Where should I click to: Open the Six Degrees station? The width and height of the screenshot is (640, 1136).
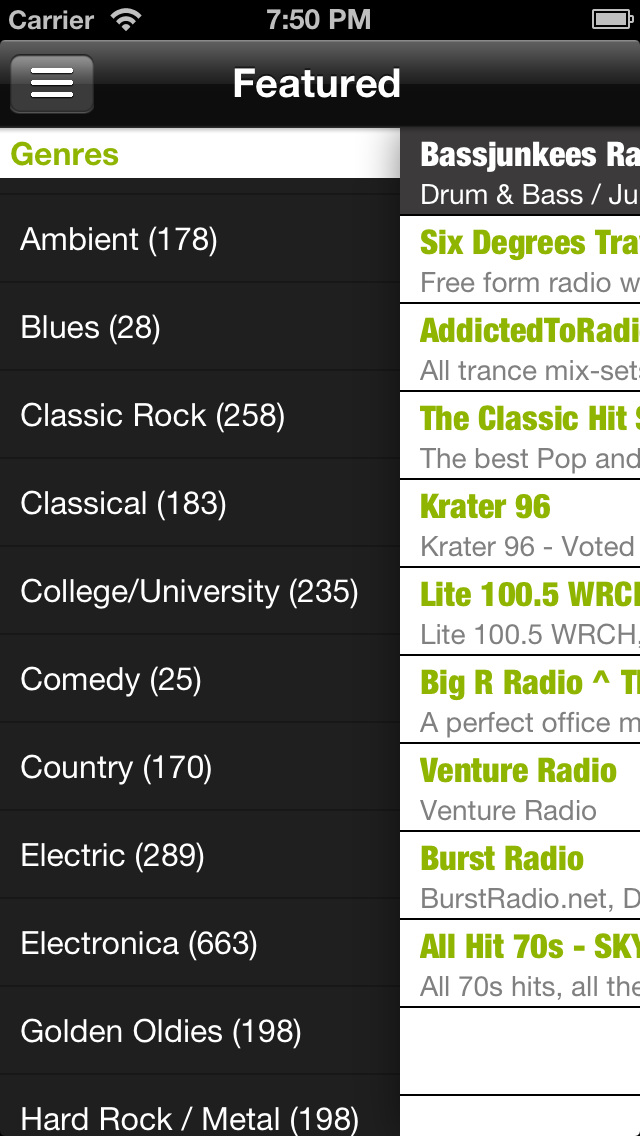(x=520, y=260)
